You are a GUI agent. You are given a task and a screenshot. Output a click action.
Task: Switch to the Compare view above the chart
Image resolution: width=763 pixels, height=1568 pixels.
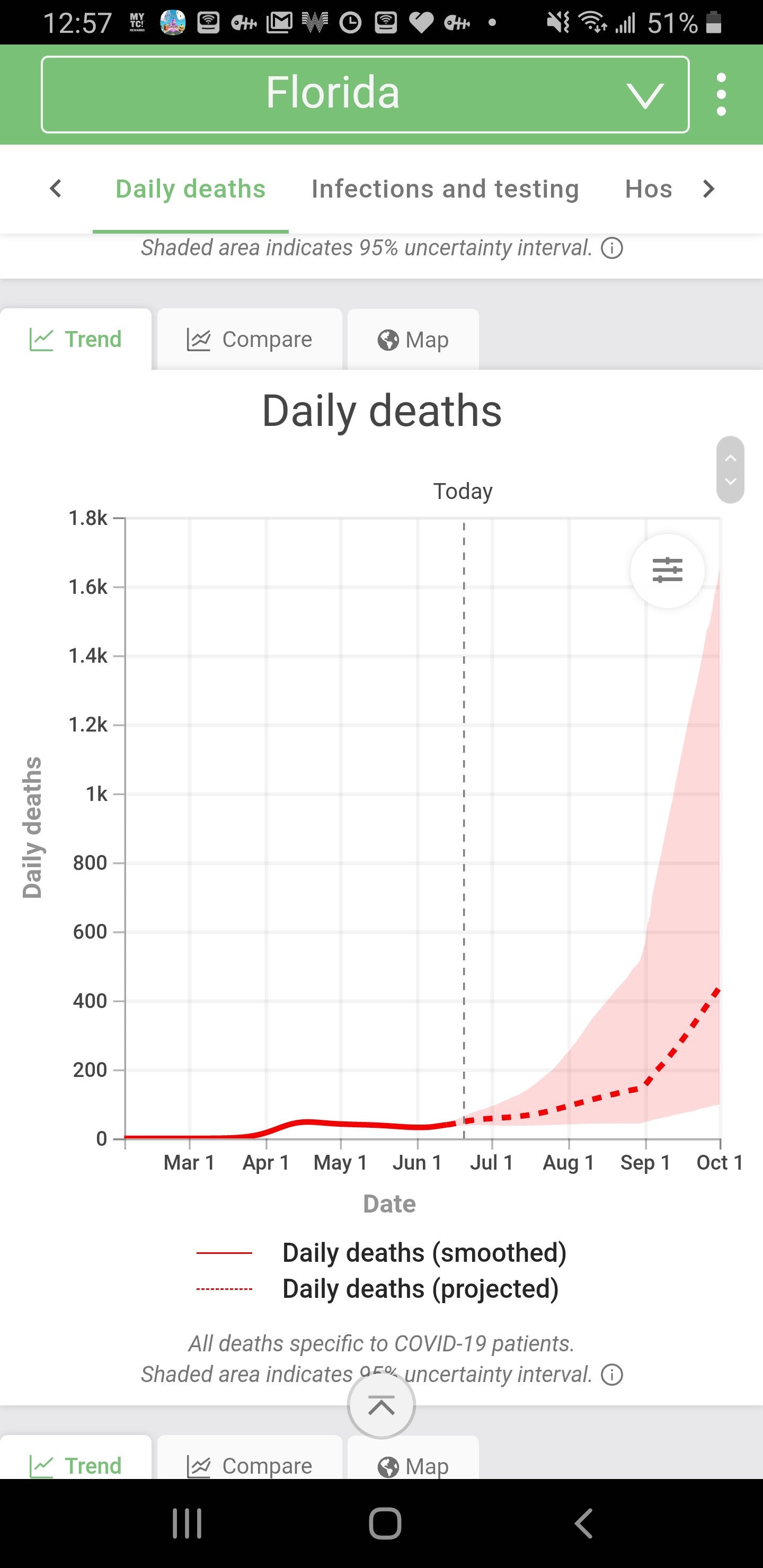[x=250, y=339]
